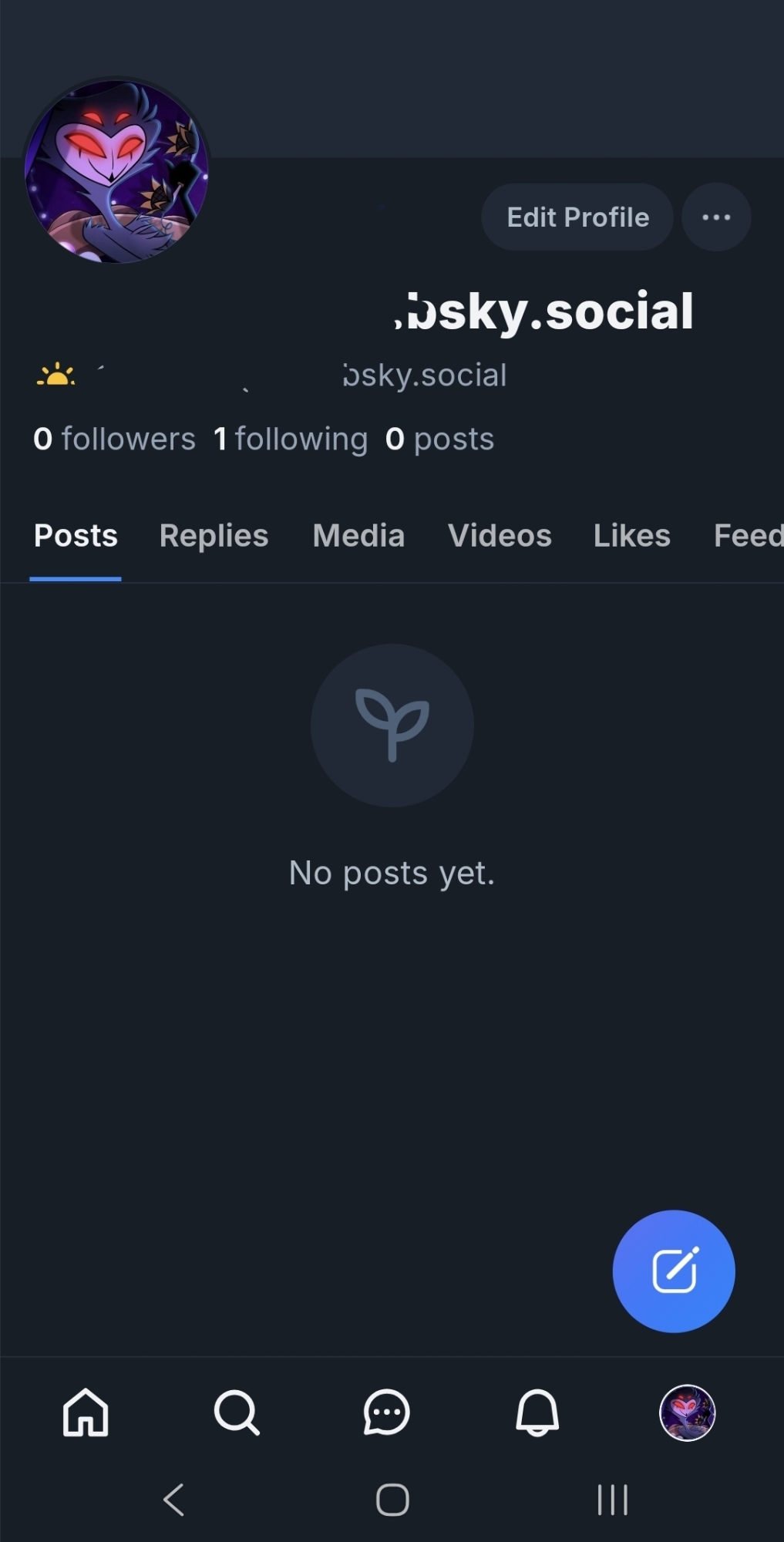The height and width of the screenshot is (1542, 784).
Task: Show recent apps from the navigation bar
Action: [613, 1500]
